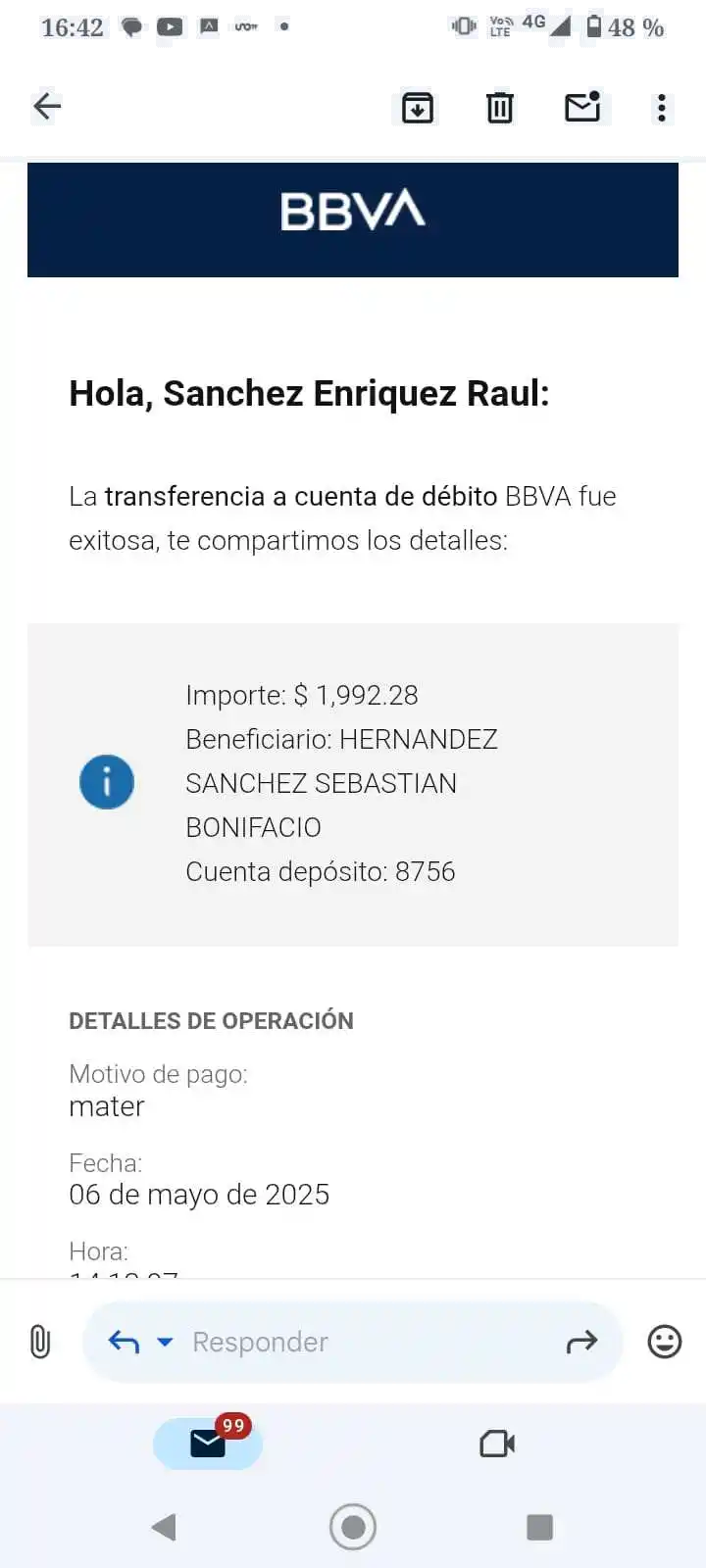Tap the system home button
The height and width of the screenshot is (1568, 706).
point(353,1527)
